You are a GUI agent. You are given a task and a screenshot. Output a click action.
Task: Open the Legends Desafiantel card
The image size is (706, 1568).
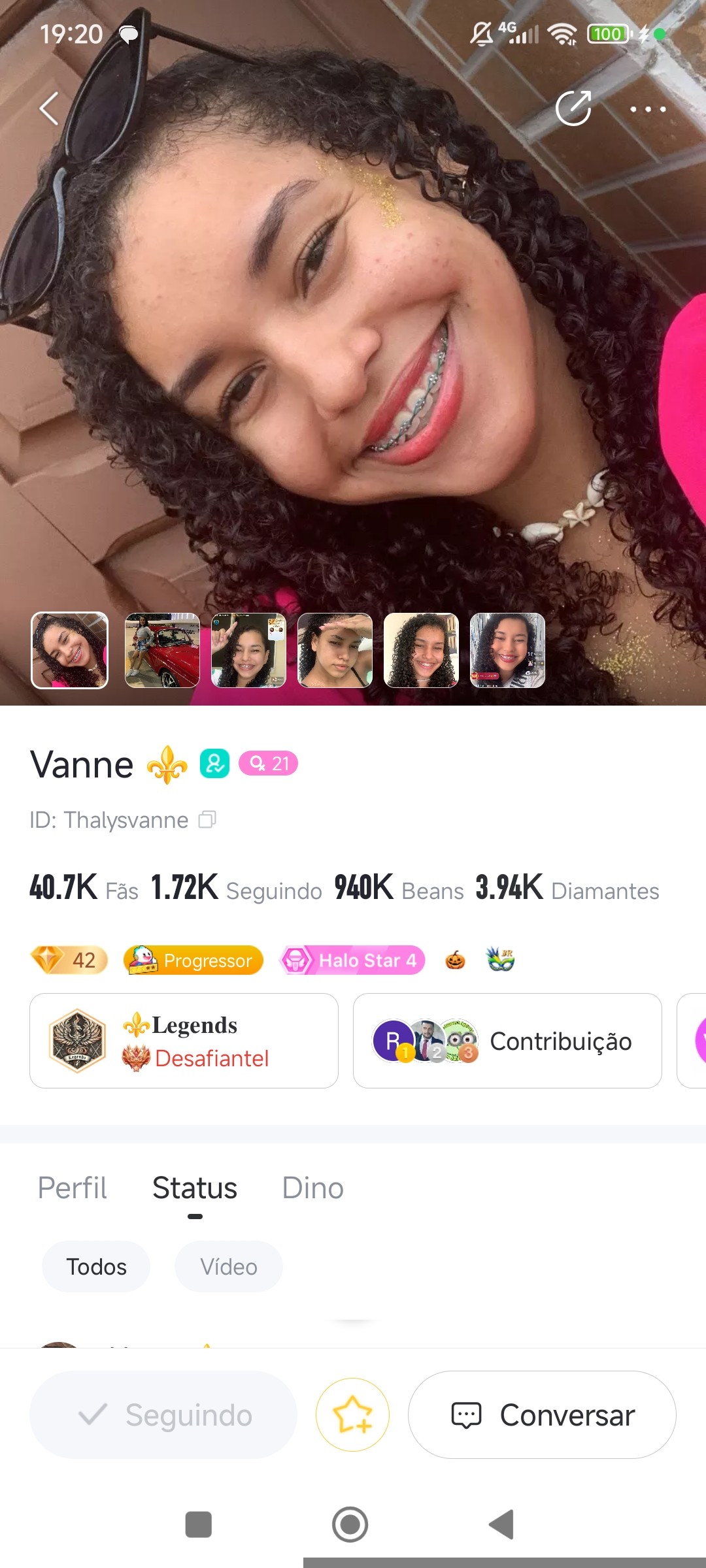[x=184, y=1041]
